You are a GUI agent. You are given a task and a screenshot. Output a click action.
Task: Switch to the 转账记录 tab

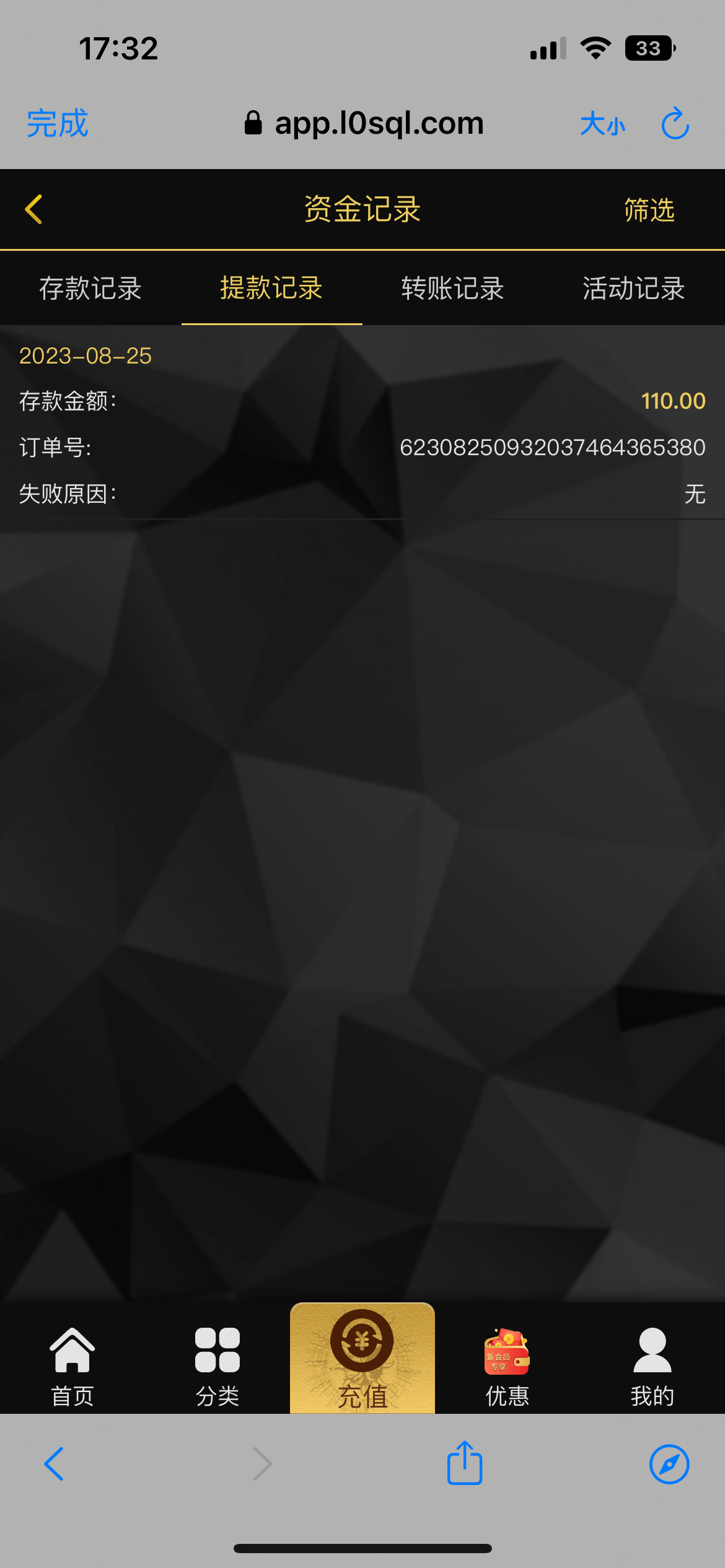click(x=452, y=289)
